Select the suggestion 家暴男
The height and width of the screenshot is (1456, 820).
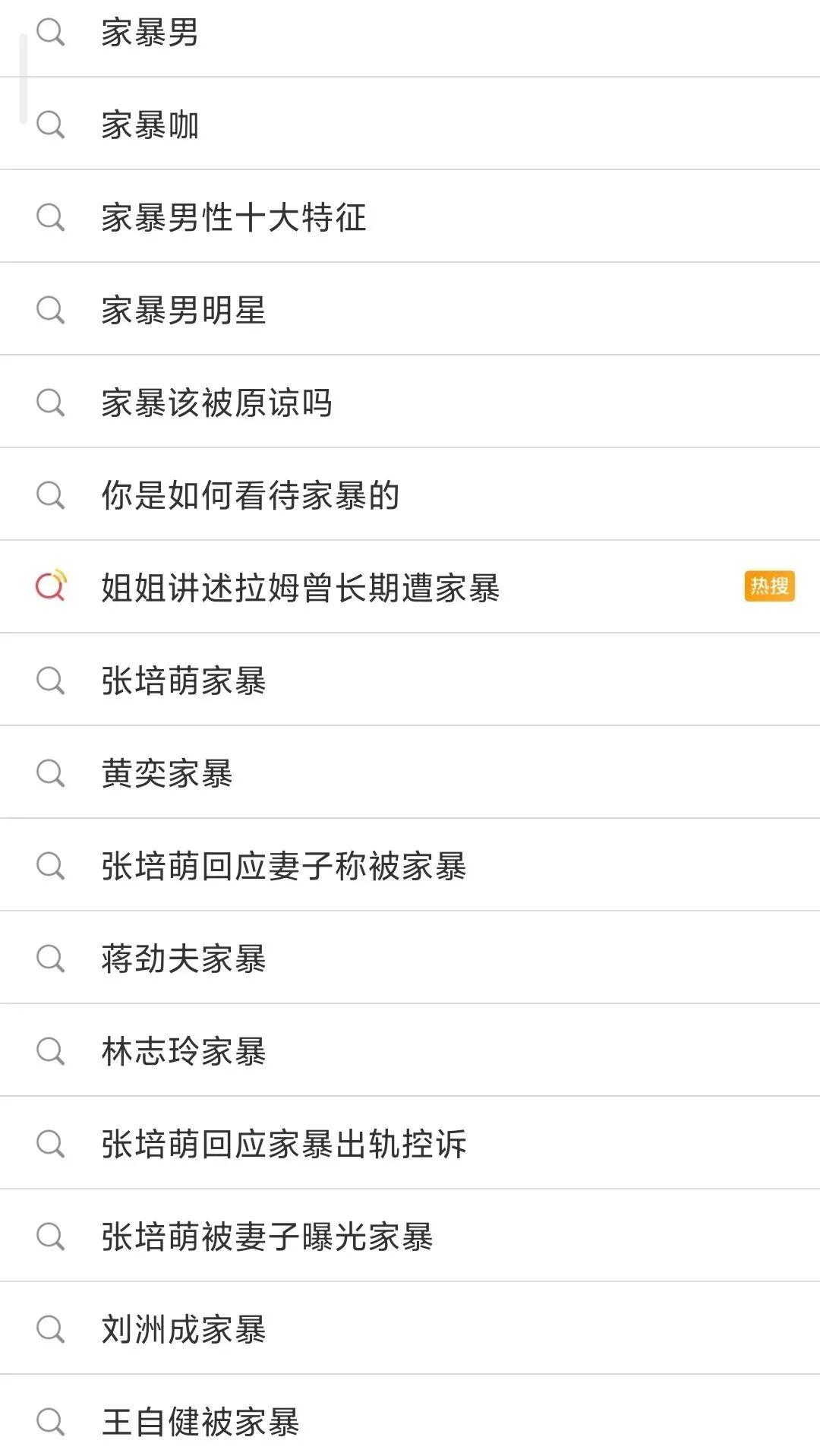(x=150, y=33)
